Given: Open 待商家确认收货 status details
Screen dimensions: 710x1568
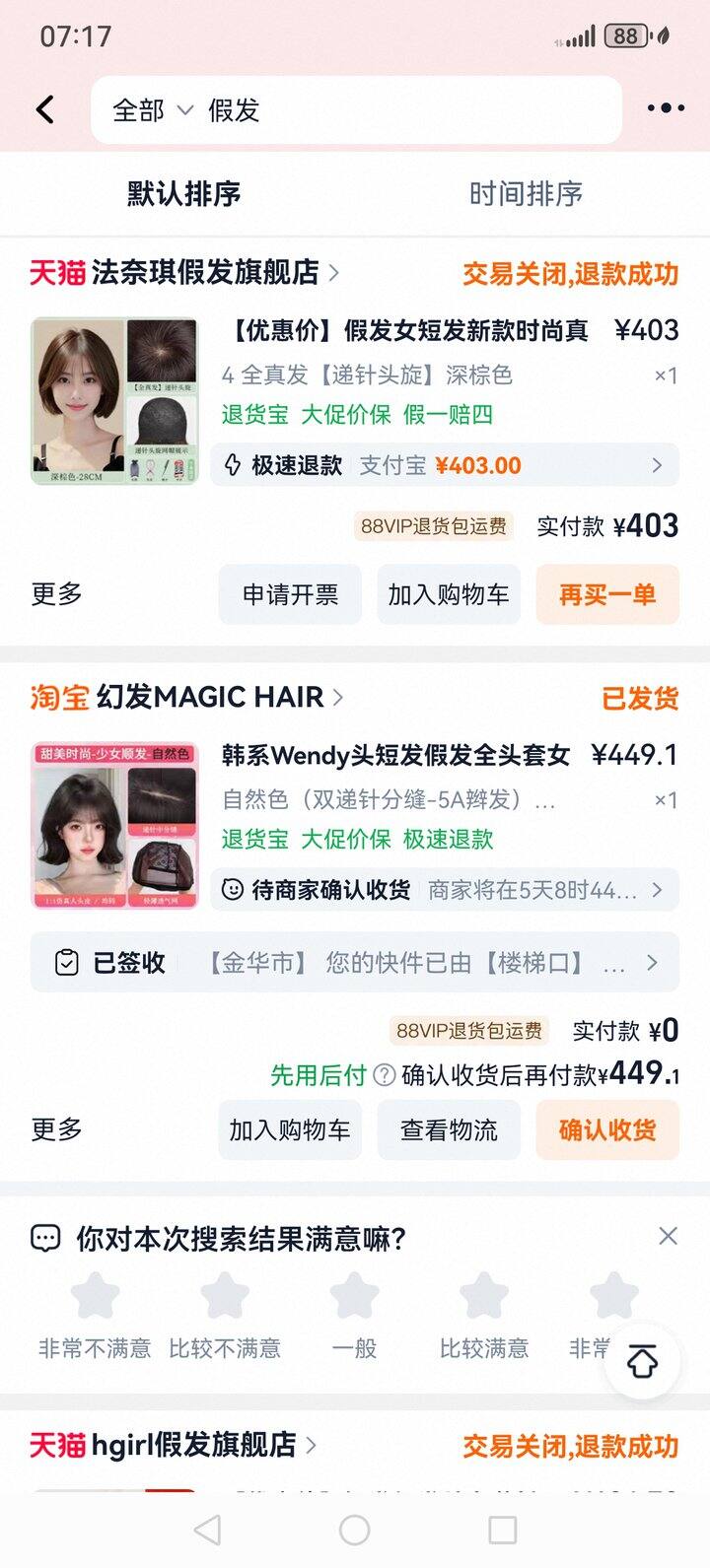Looking at the screenshot, I should click(444, 890).
